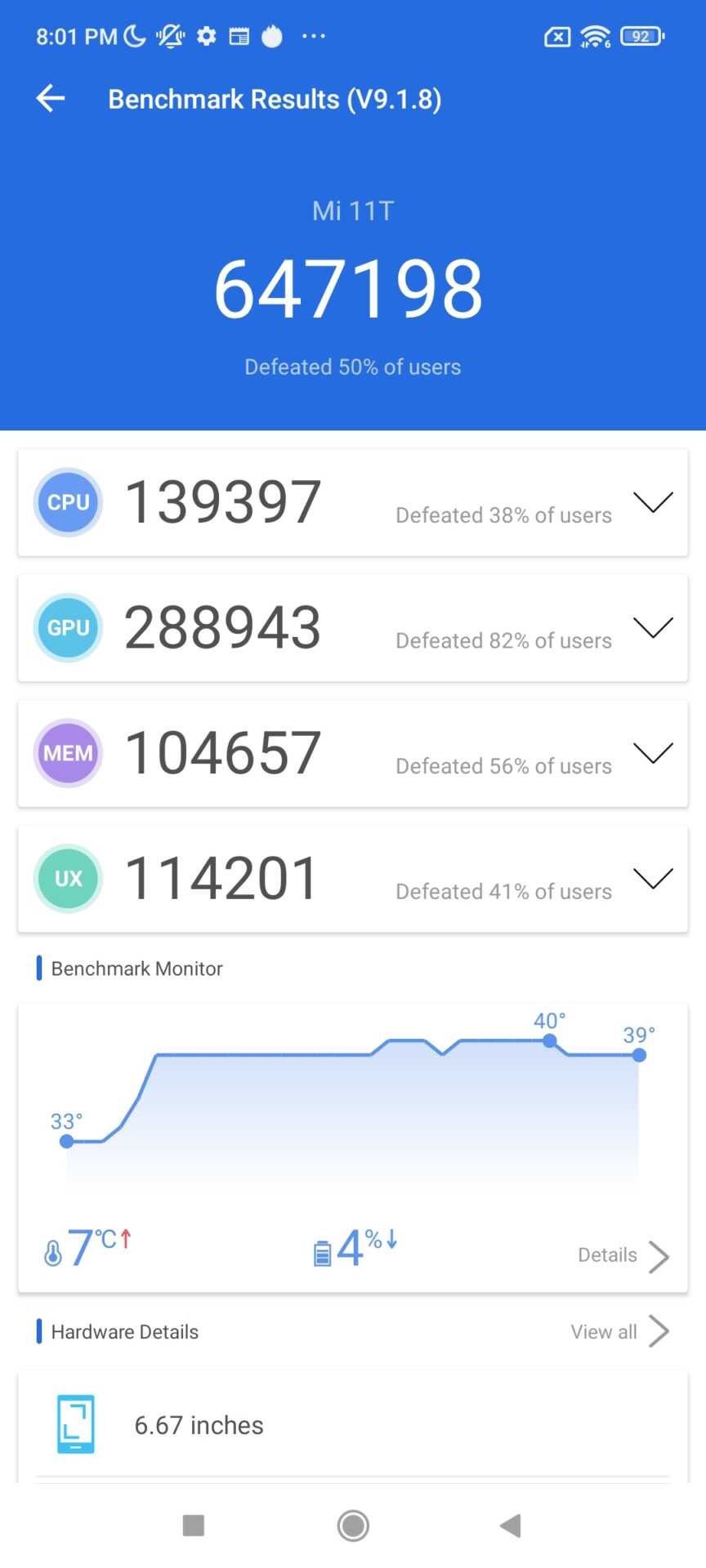The height and width of the screenshot is (1568, 706).
Task: View all Hardware Details
Action: tap(619, 1332)
